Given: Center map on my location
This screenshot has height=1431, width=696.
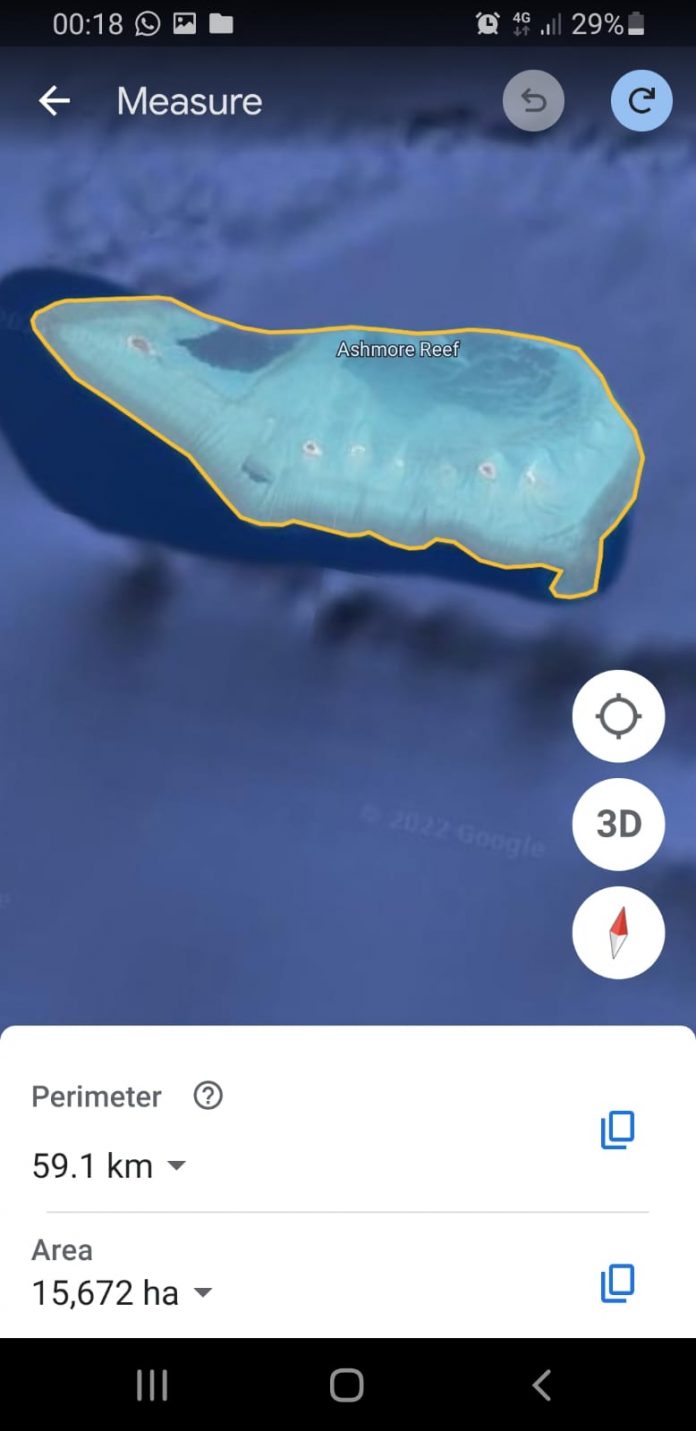Looking at the screenshot, I should coord(618,717).
